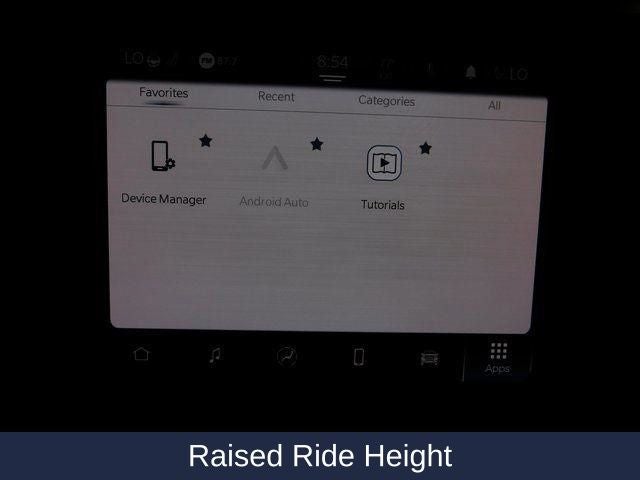Launch the Tutorials app
The height and width of the screenshot is (480, 640).
point(383,175)
